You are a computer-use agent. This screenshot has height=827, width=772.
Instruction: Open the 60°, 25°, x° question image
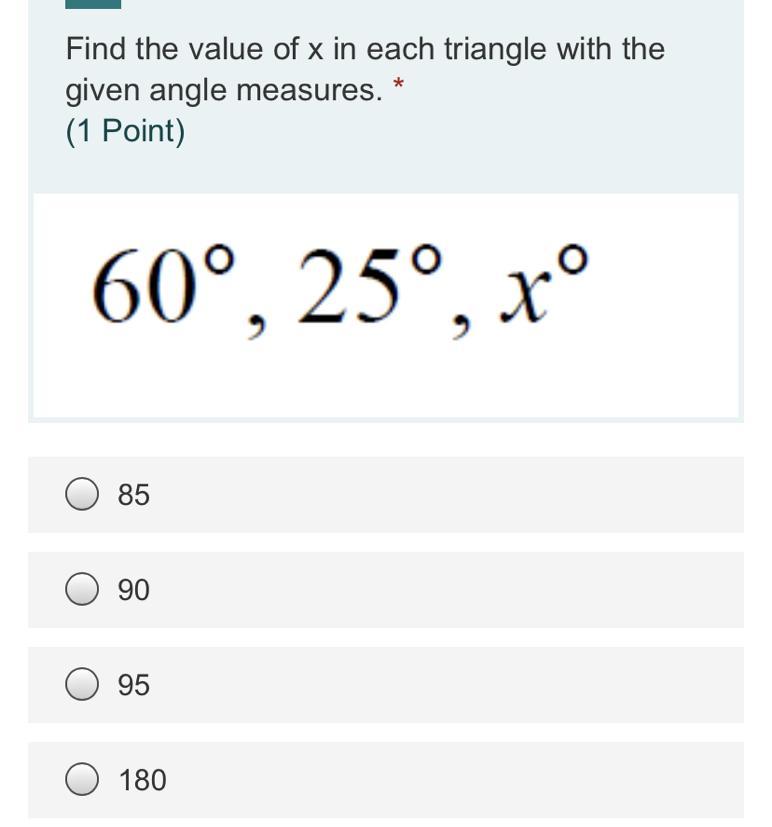385,305
